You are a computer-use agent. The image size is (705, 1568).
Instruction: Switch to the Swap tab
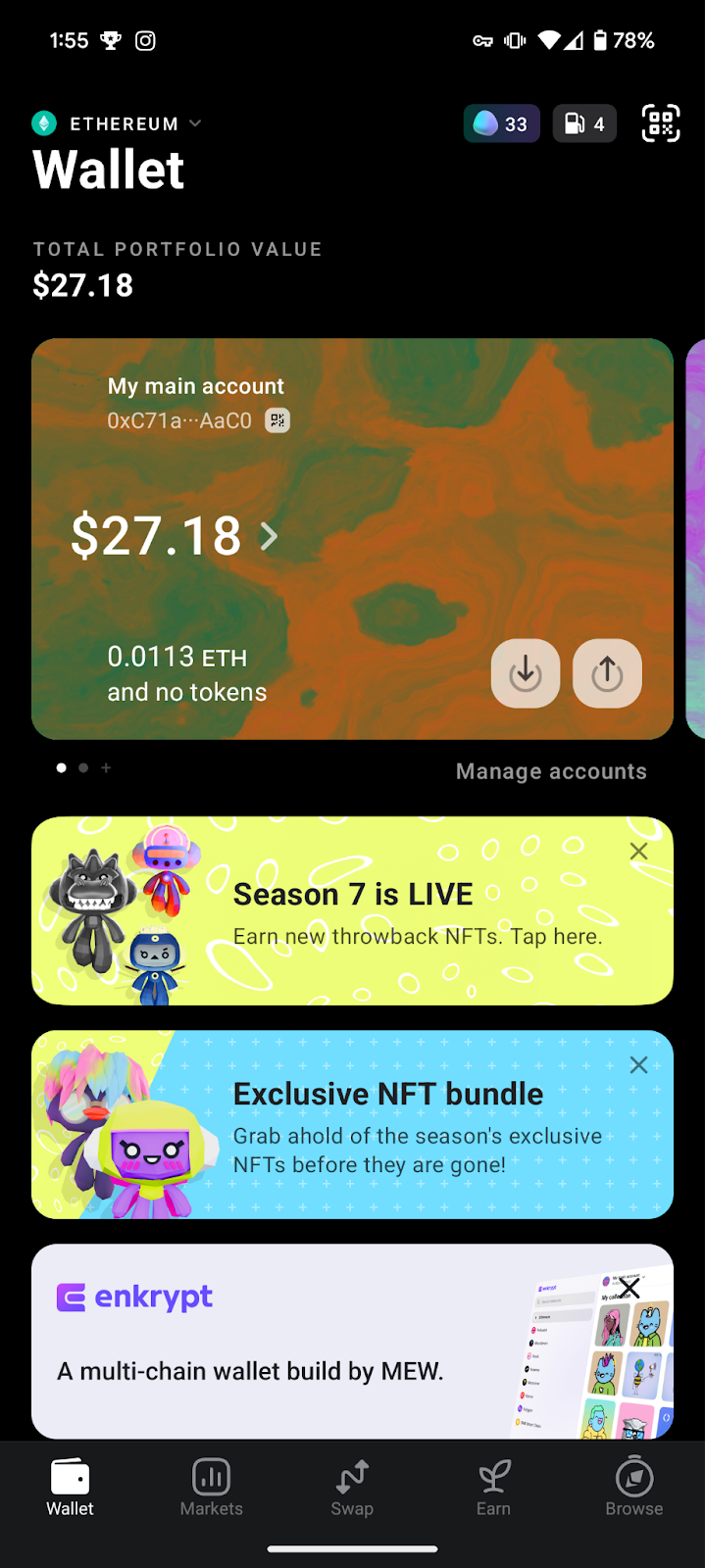352,1487
